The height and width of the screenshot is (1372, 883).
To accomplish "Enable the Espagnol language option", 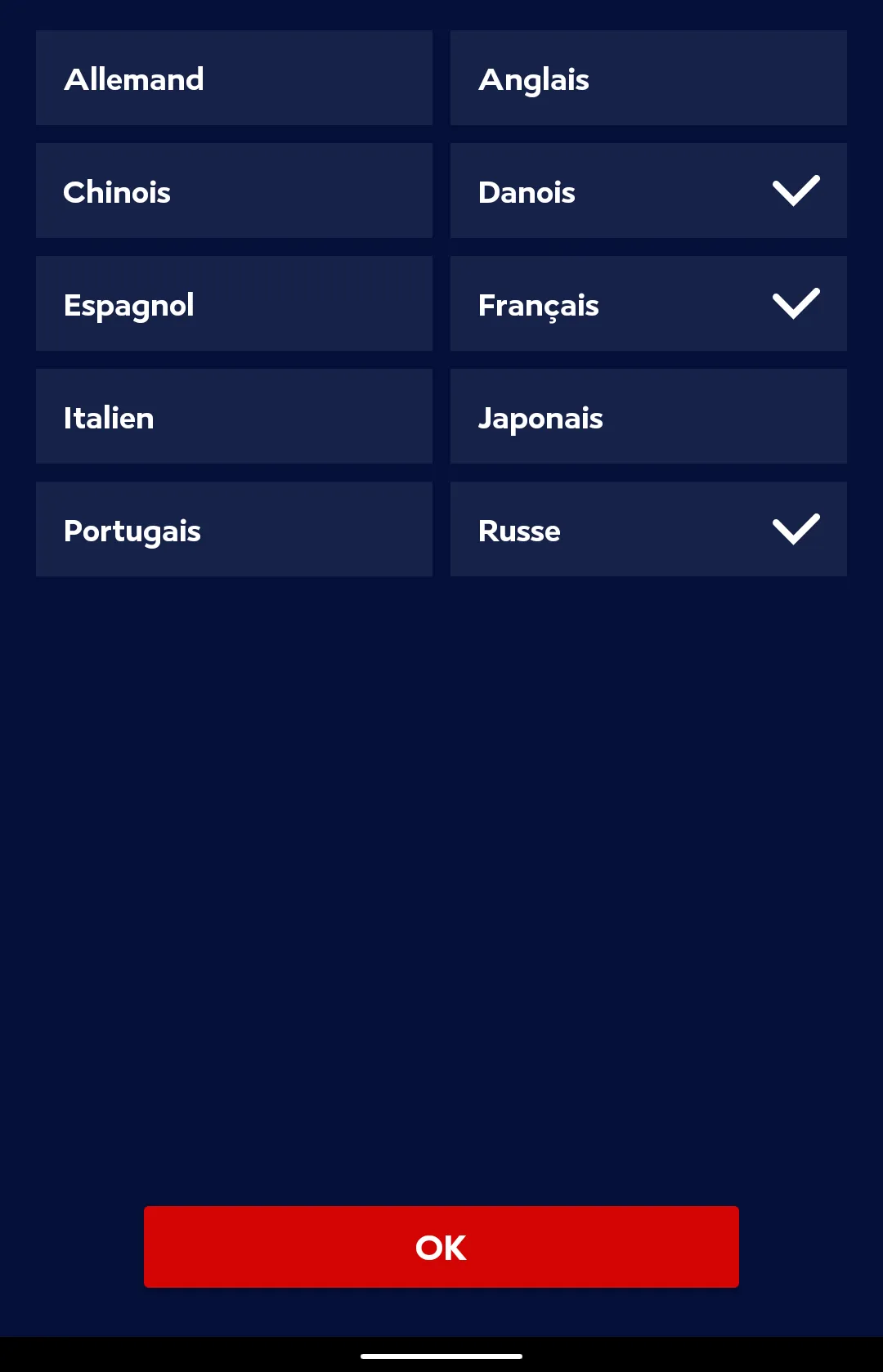I will click(234, 304).
